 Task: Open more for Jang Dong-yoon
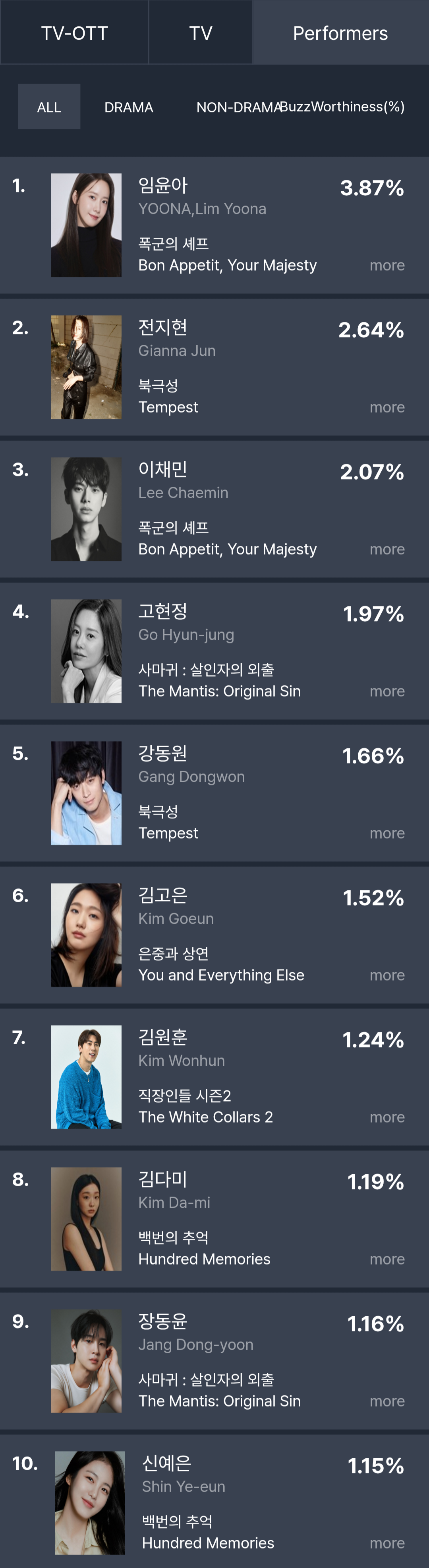point(387,1400)
